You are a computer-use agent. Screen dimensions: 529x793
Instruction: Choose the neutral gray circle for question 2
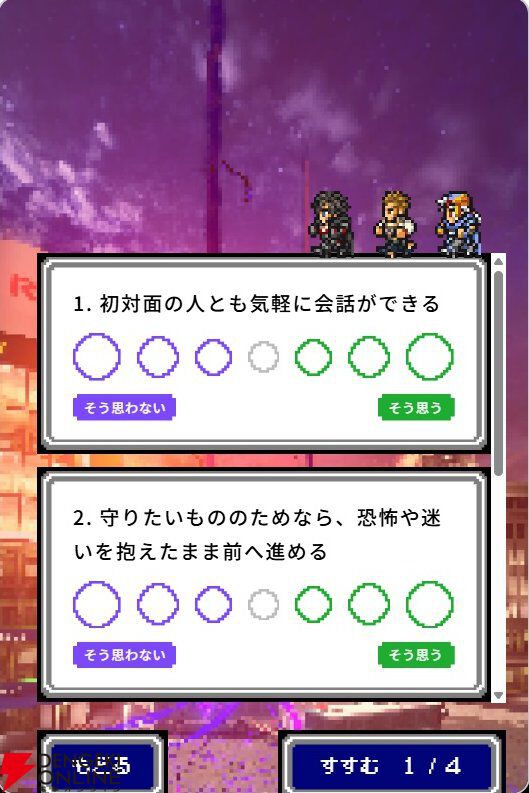tap(263, 604)
